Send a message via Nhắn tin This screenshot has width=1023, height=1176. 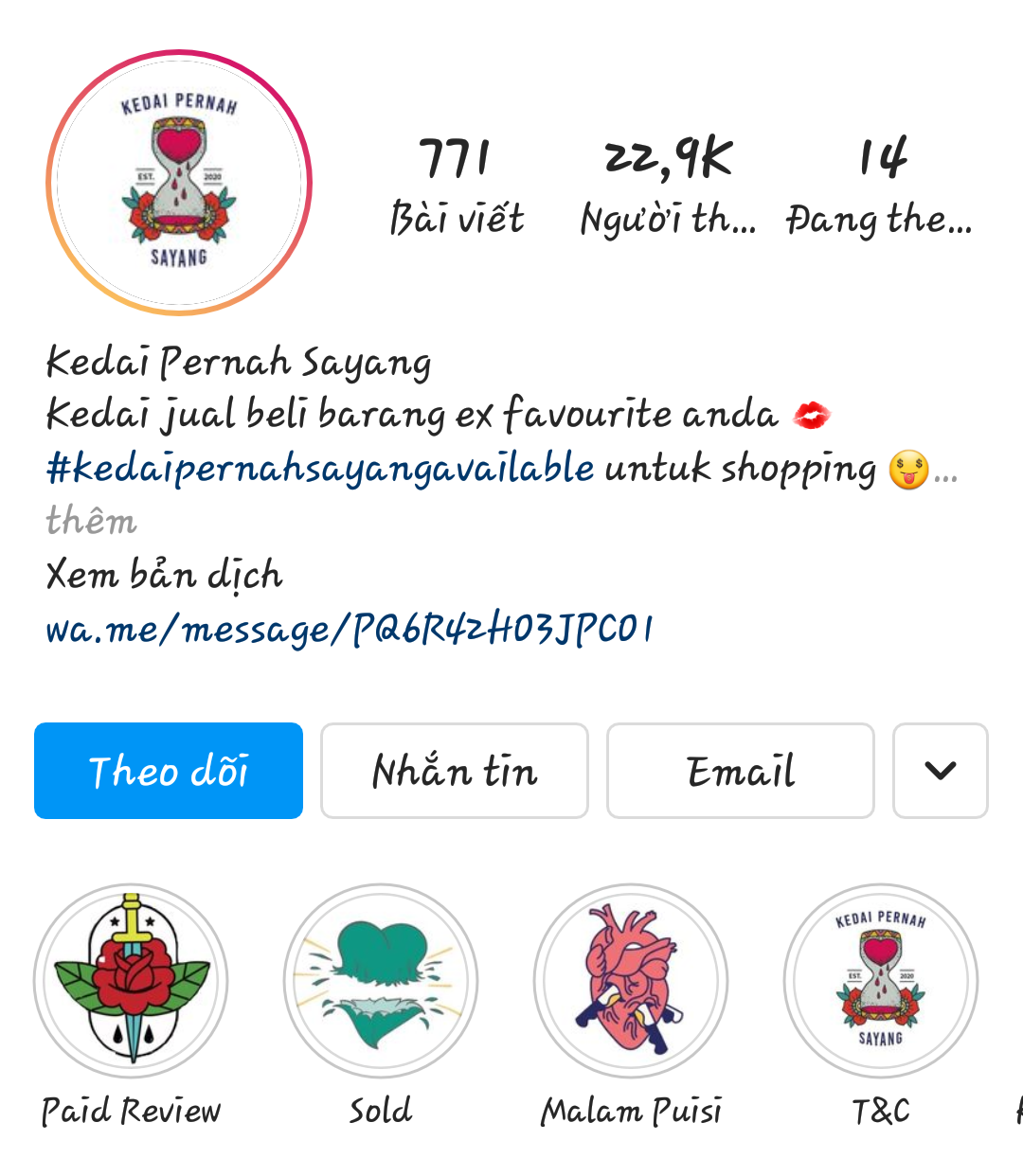coord(455,771)
